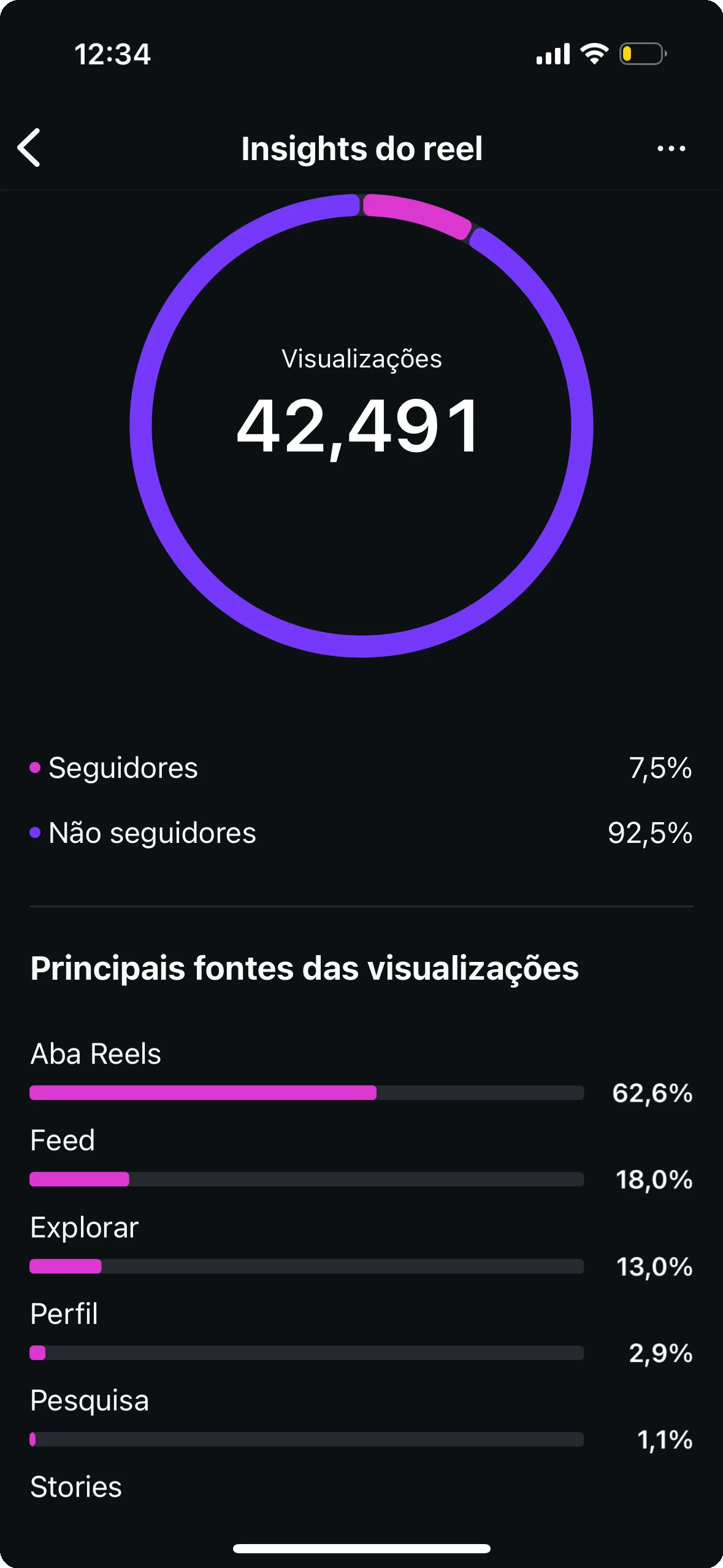Screen dimensions: 723x1568
Task: Open the three-dot overflow menu
Action: pos(671,148)
